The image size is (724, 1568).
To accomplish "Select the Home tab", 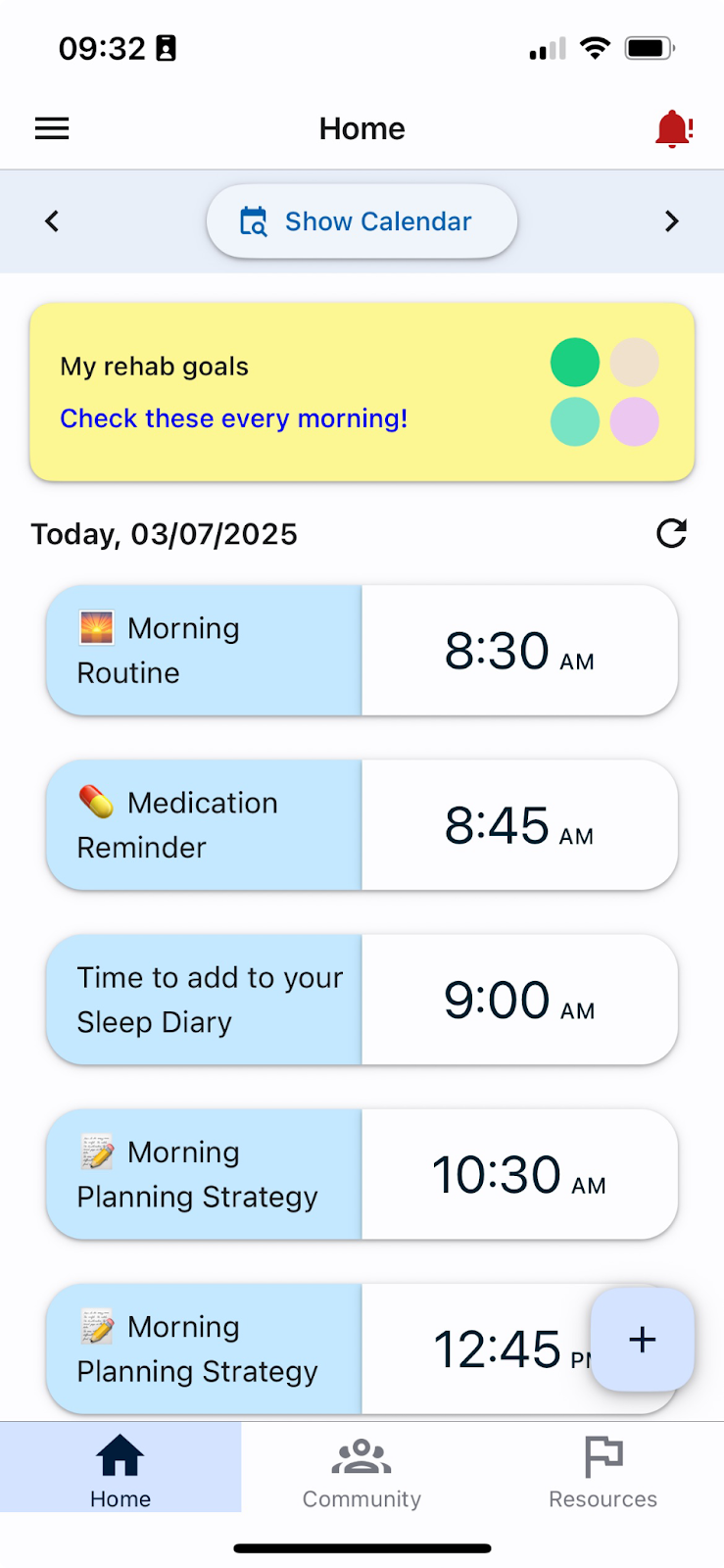I will click(x=121, y=1467).
